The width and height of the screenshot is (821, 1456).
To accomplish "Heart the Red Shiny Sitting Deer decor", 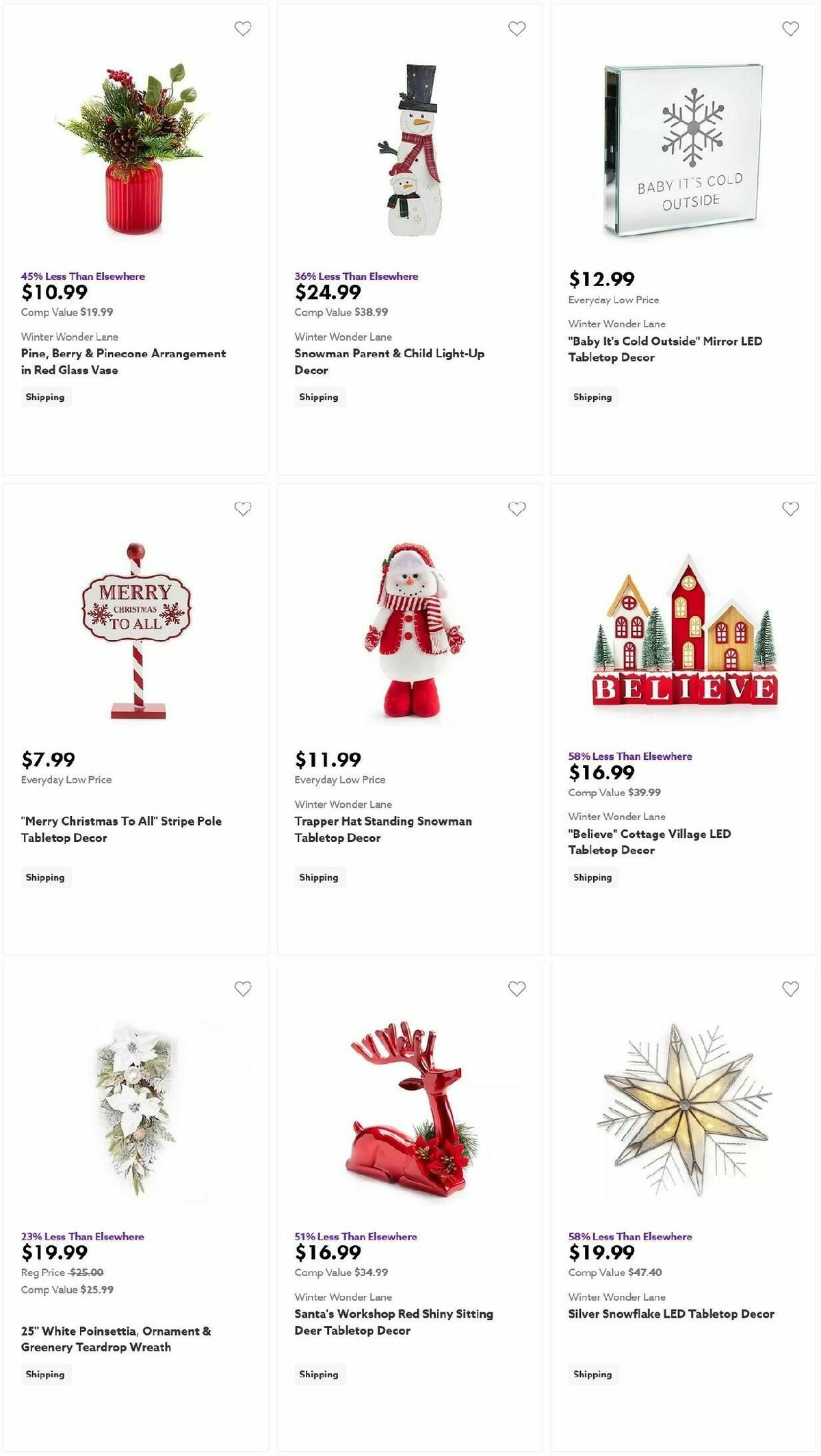I will pyautogui.click(x=517, y=988).
